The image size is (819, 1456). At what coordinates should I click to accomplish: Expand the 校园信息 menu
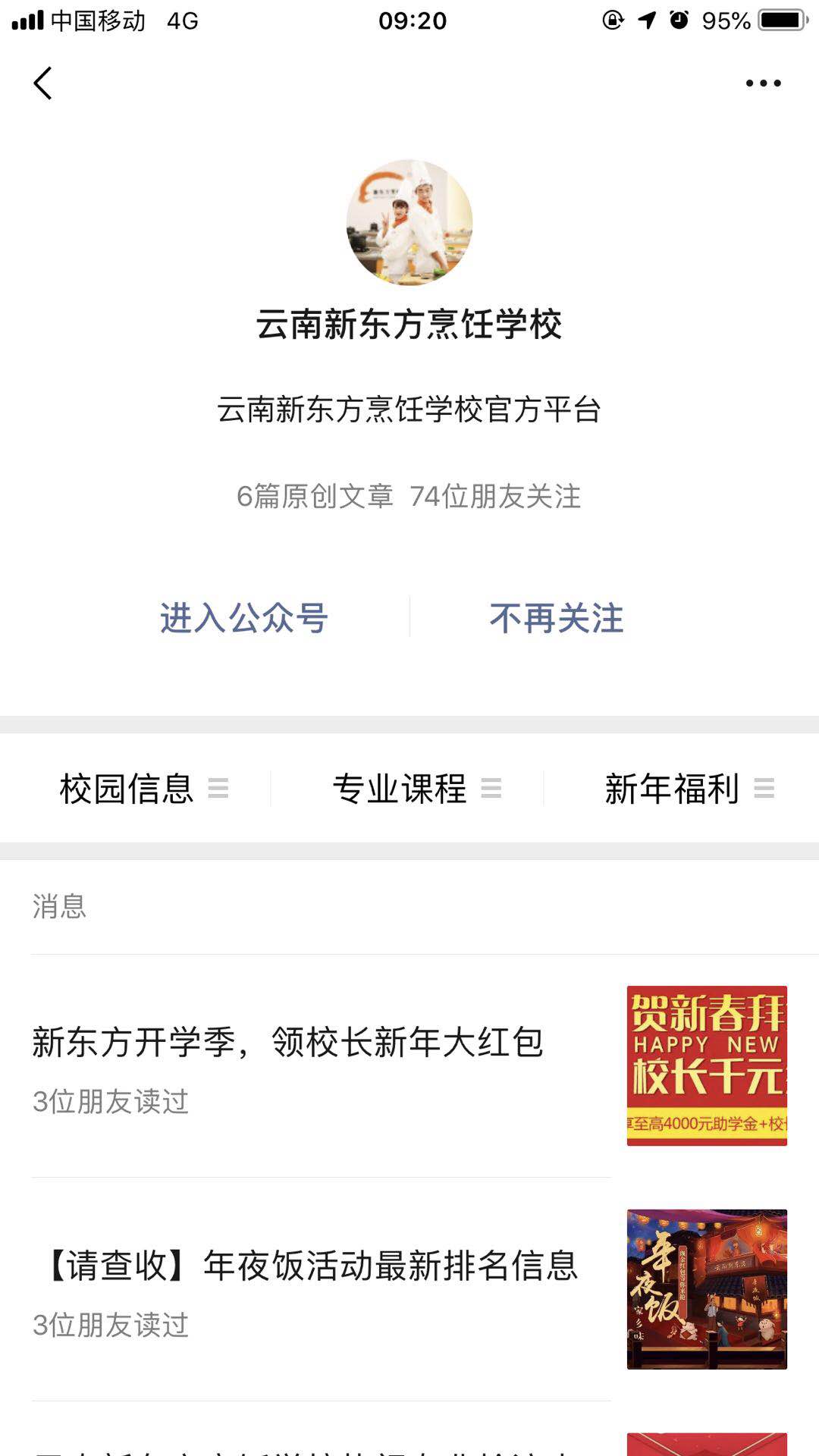click(143, 789)
